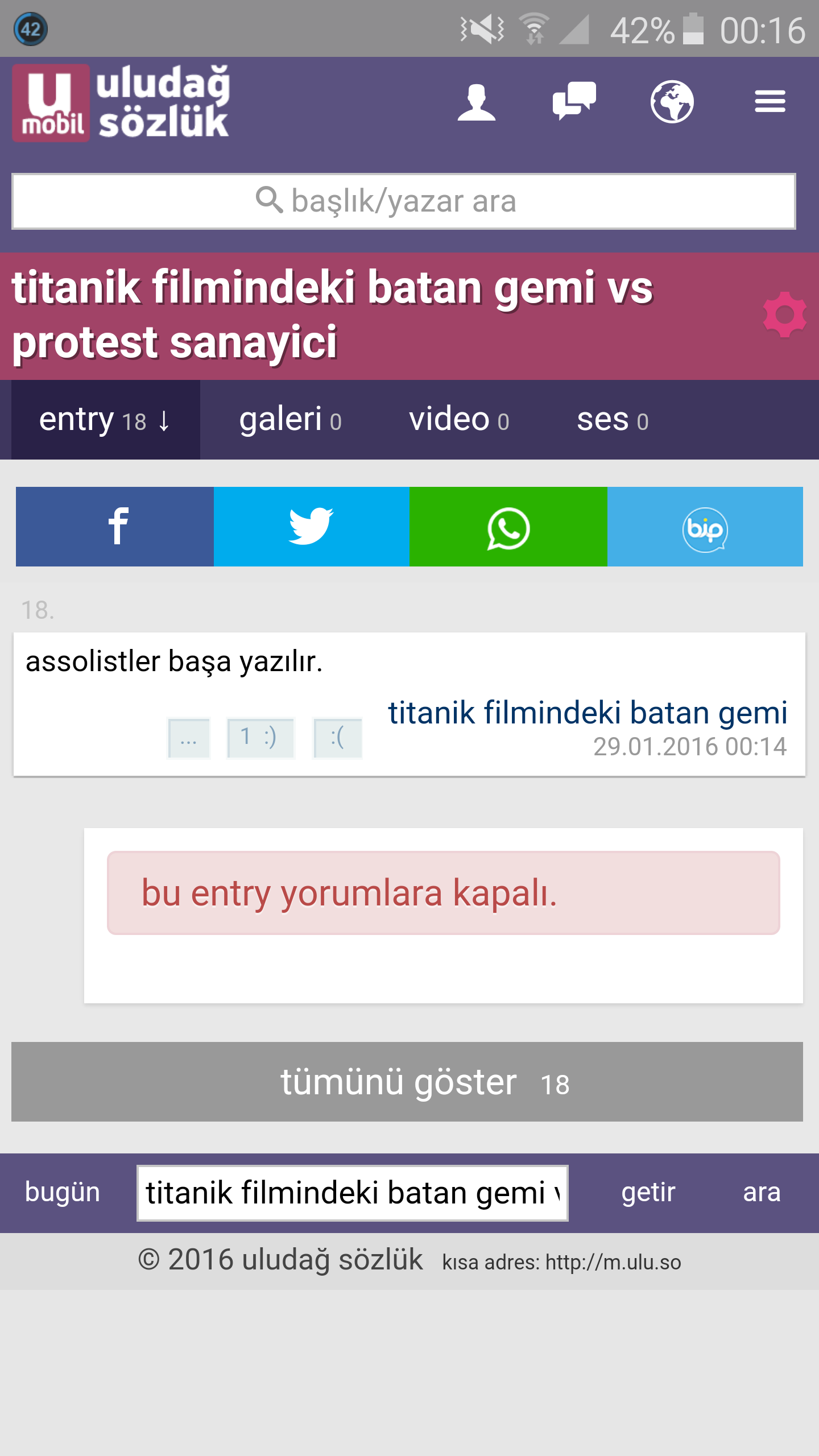The width and height of the screenshot is (819, 1456).
Task: Switch to the ses tab
Action: pyautogui.click(x=613, y=420)
